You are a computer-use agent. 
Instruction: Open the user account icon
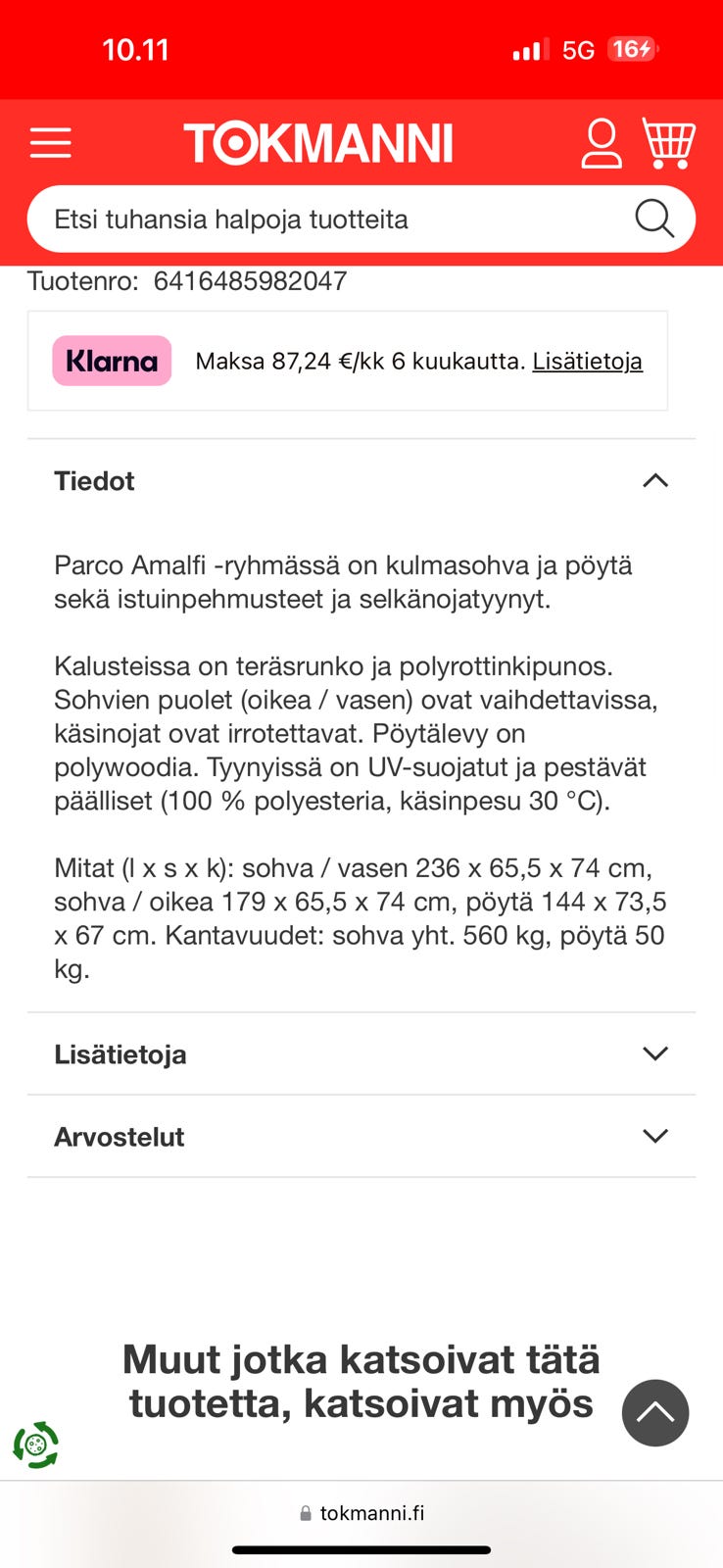pos(601,145)
